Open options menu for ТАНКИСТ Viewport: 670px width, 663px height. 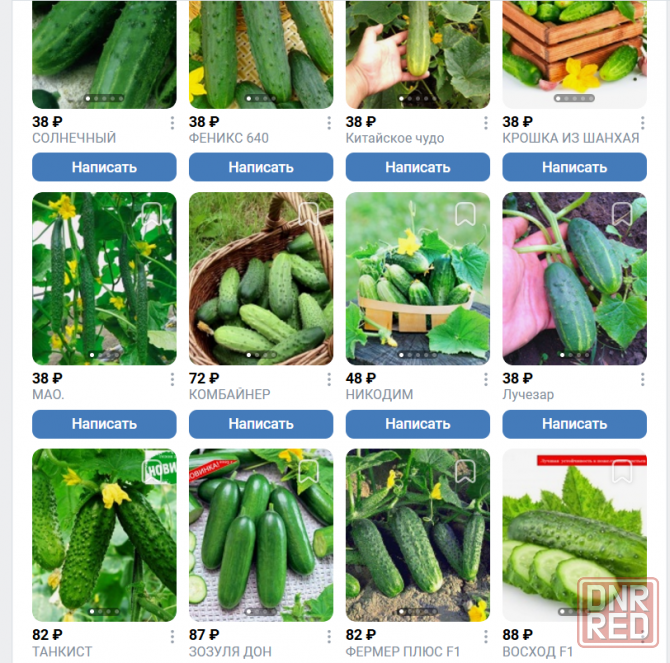pos(172,636)
